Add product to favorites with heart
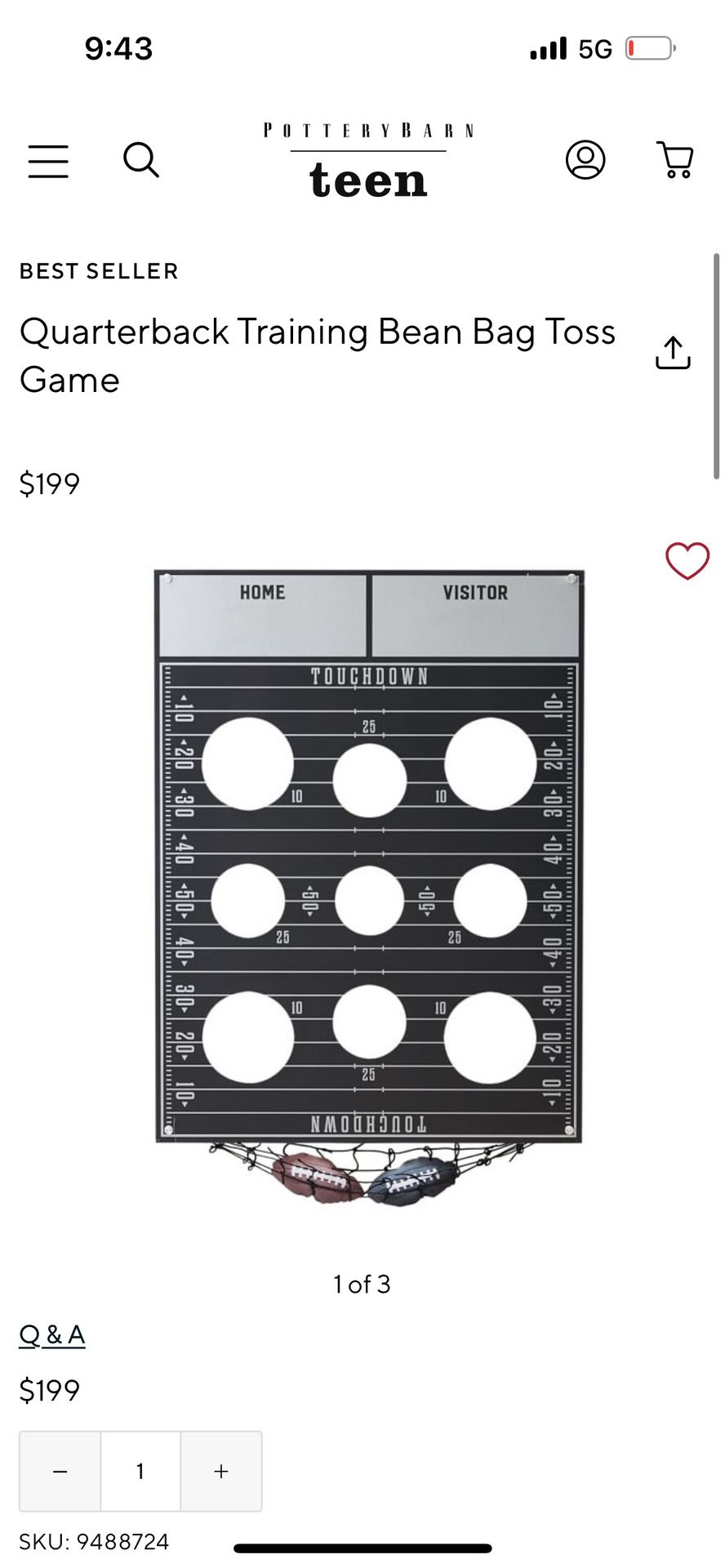 687,561
